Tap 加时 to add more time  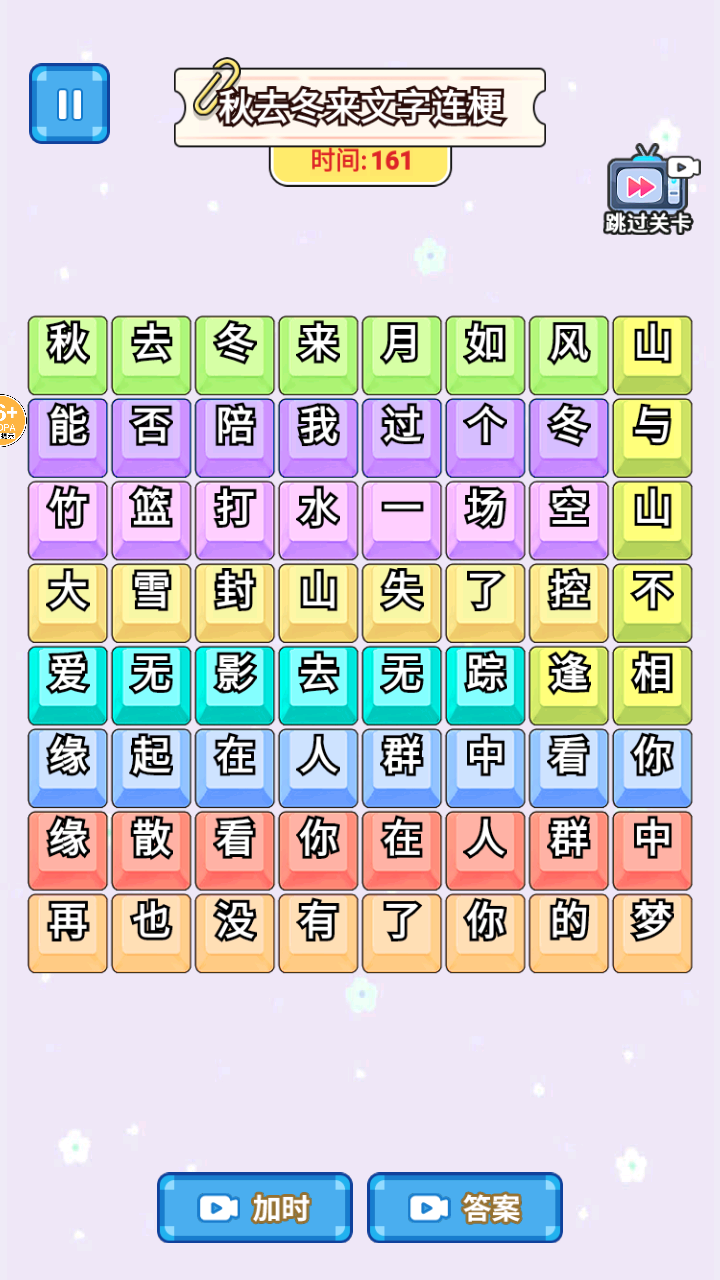tap(255, 1208)
